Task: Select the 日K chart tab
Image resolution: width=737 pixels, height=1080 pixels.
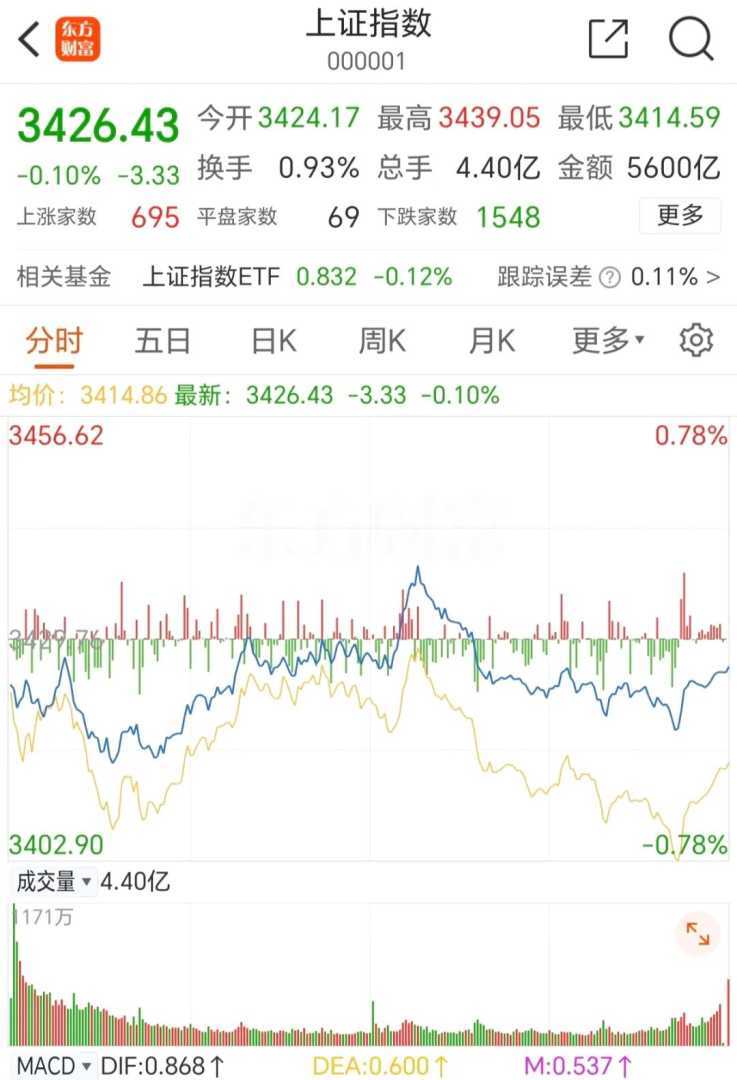Action: (273, 342)
